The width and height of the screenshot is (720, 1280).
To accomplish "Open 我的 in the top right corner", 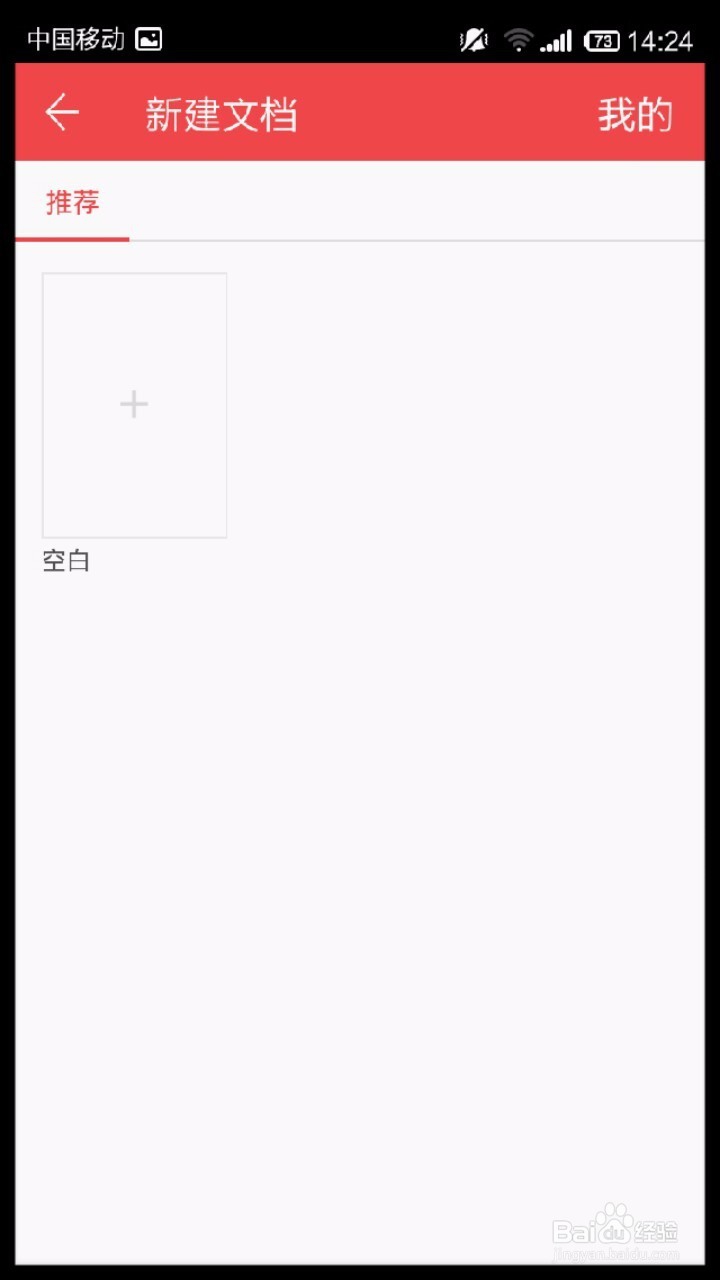I will [638, 114].
